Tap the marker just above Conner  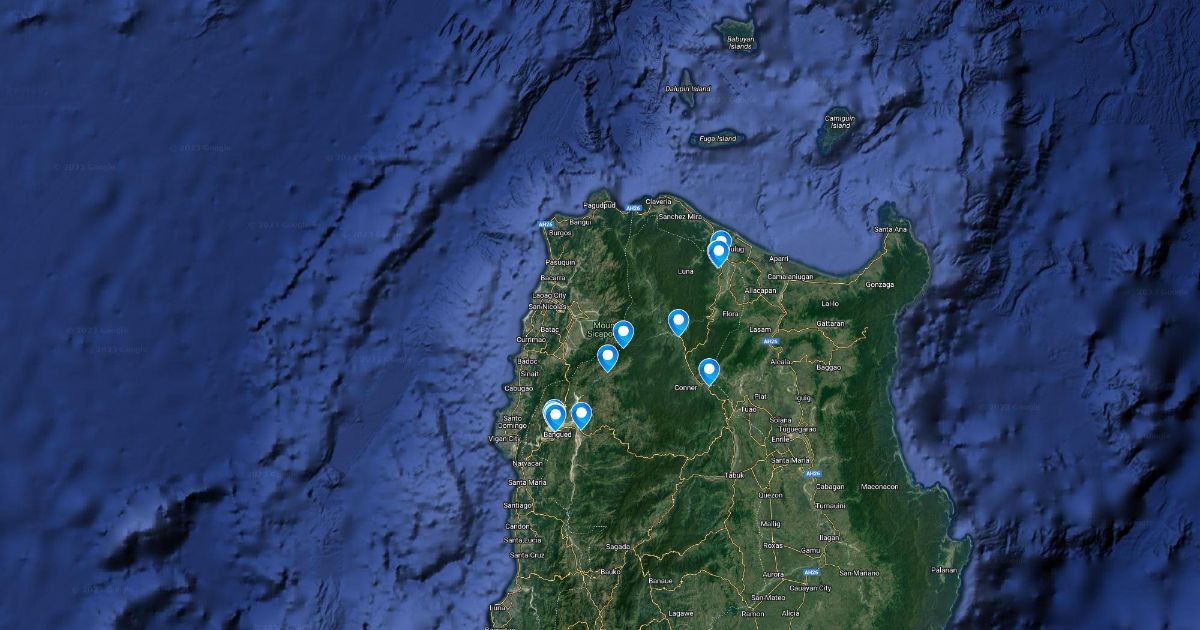pyautogui.click(x=709, y=370)
